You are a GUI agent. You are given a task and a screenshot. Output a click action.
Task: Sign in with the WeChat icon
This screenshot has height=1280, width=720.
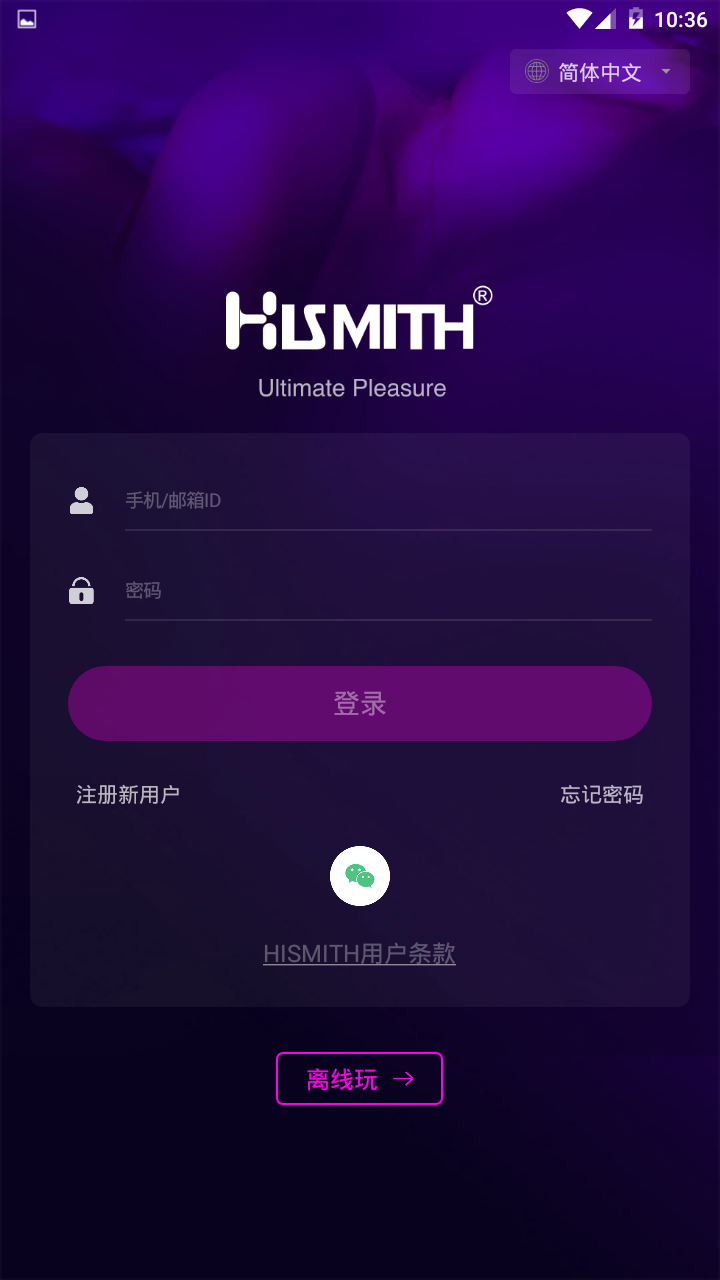[360, 876]
